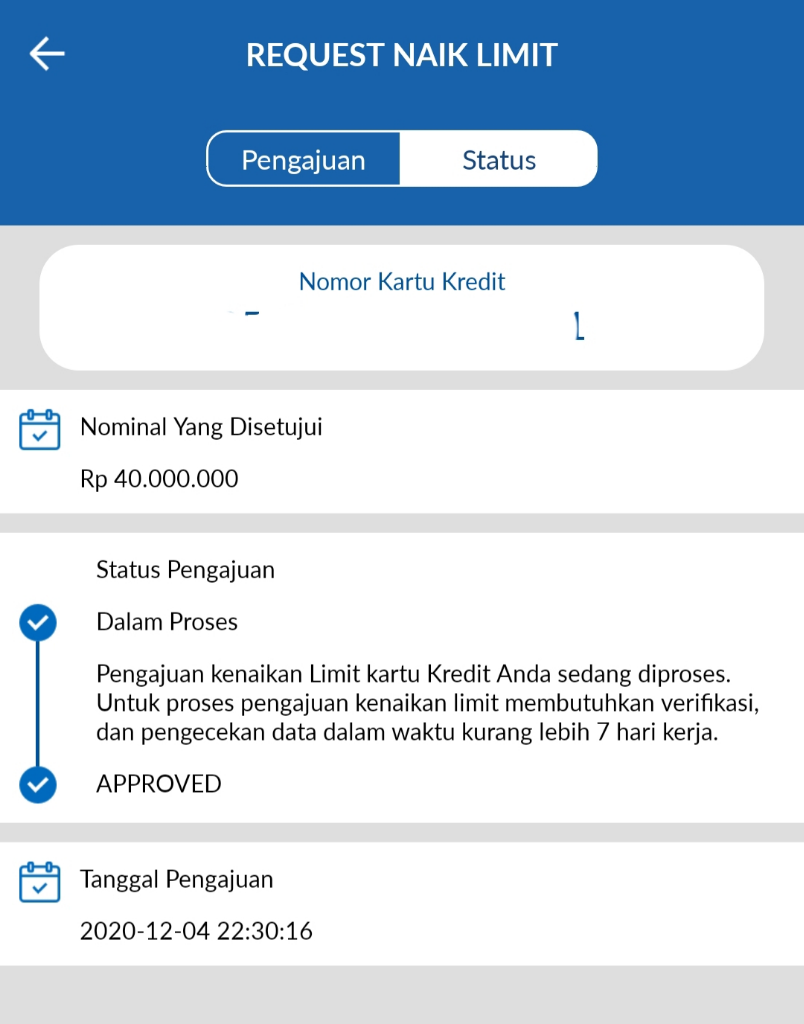Tap the Nominal Yang Disetujui label
This screenshot has width=804, height=1024.
click(201, 427)
